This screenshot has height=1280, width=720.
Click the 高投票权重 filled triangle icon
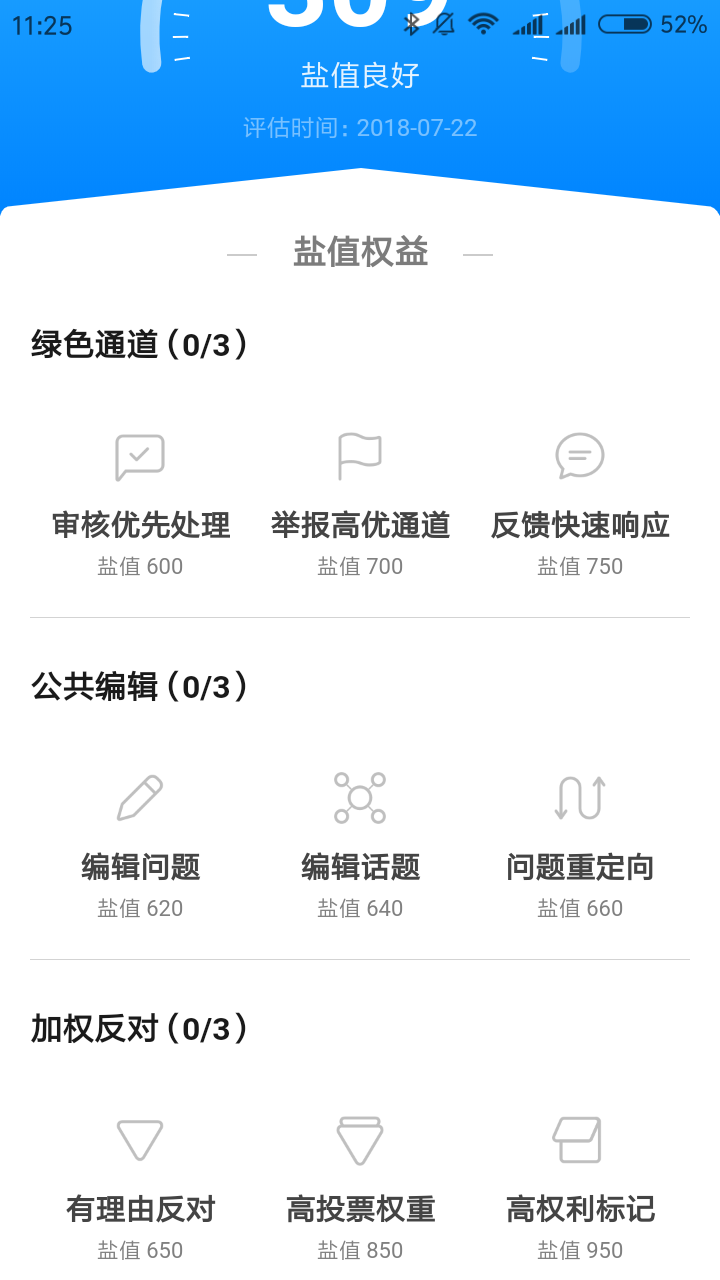[359, 1139]
